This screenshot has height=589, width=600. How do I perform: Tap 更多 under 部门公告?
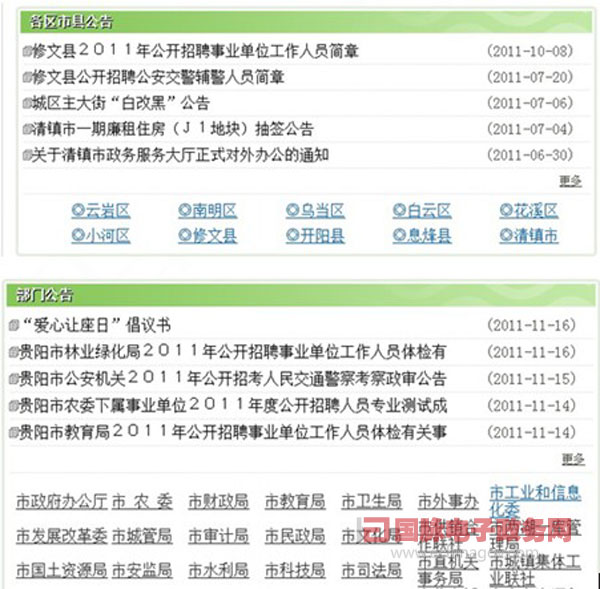coord(572,459)
